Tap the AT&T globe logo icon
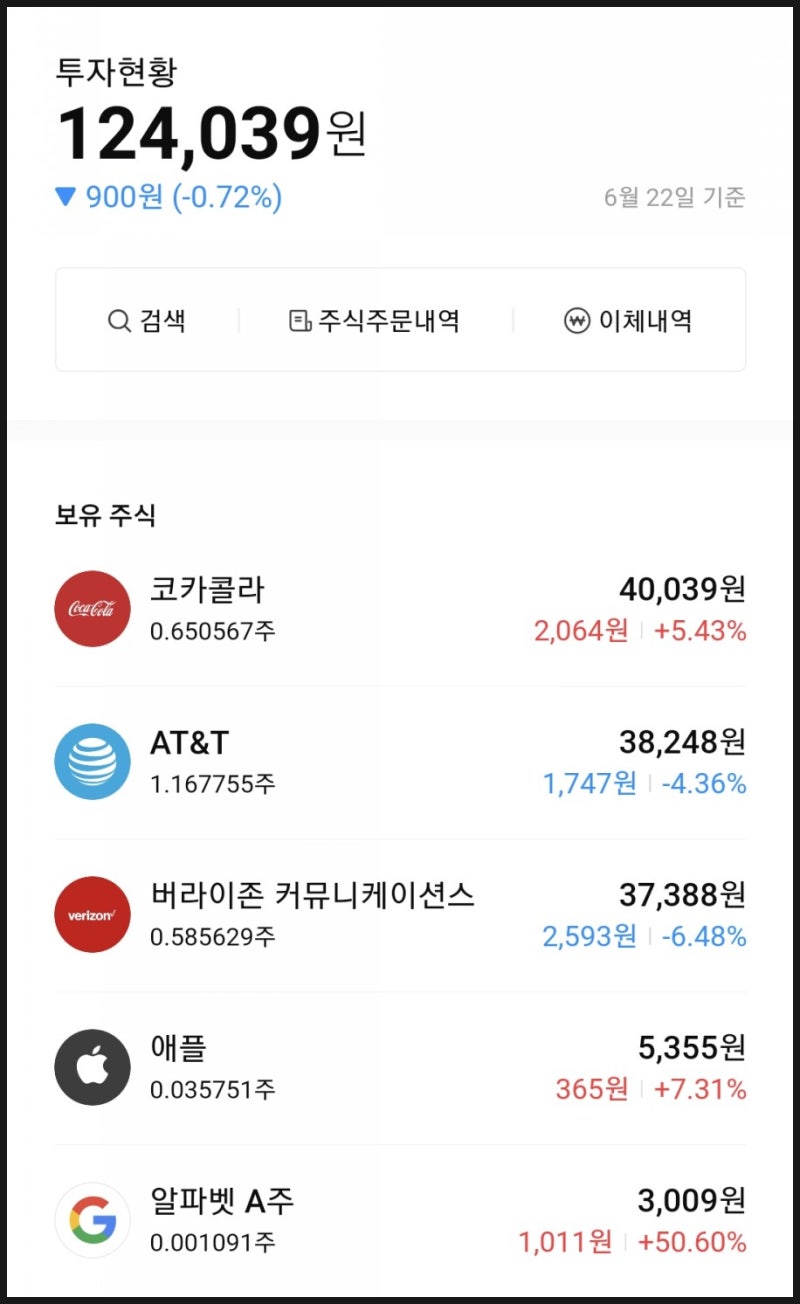800x1304 pixels. [x=91, y=761]
